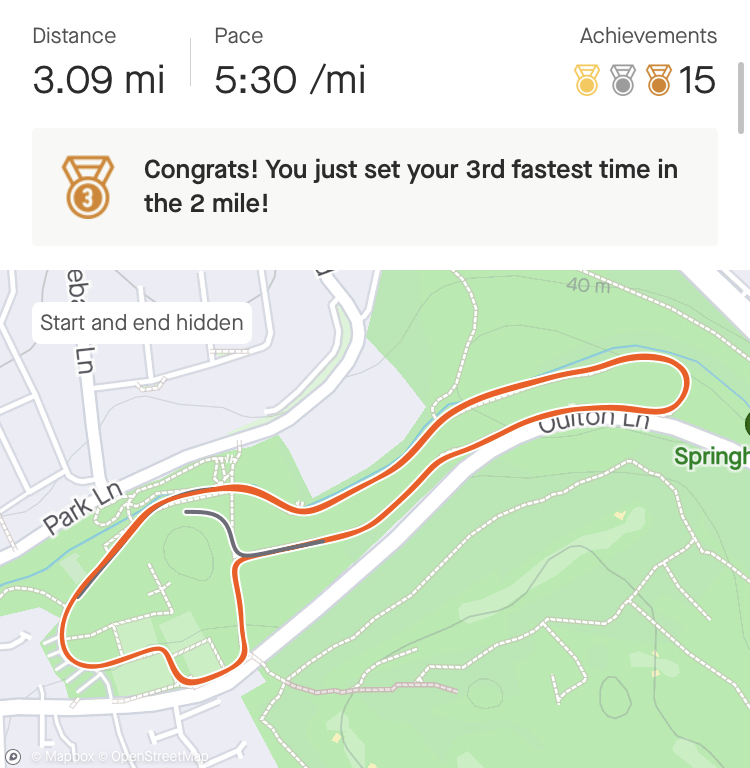Open the Achievements medals count
750x768 pixels.
[645, 80]
